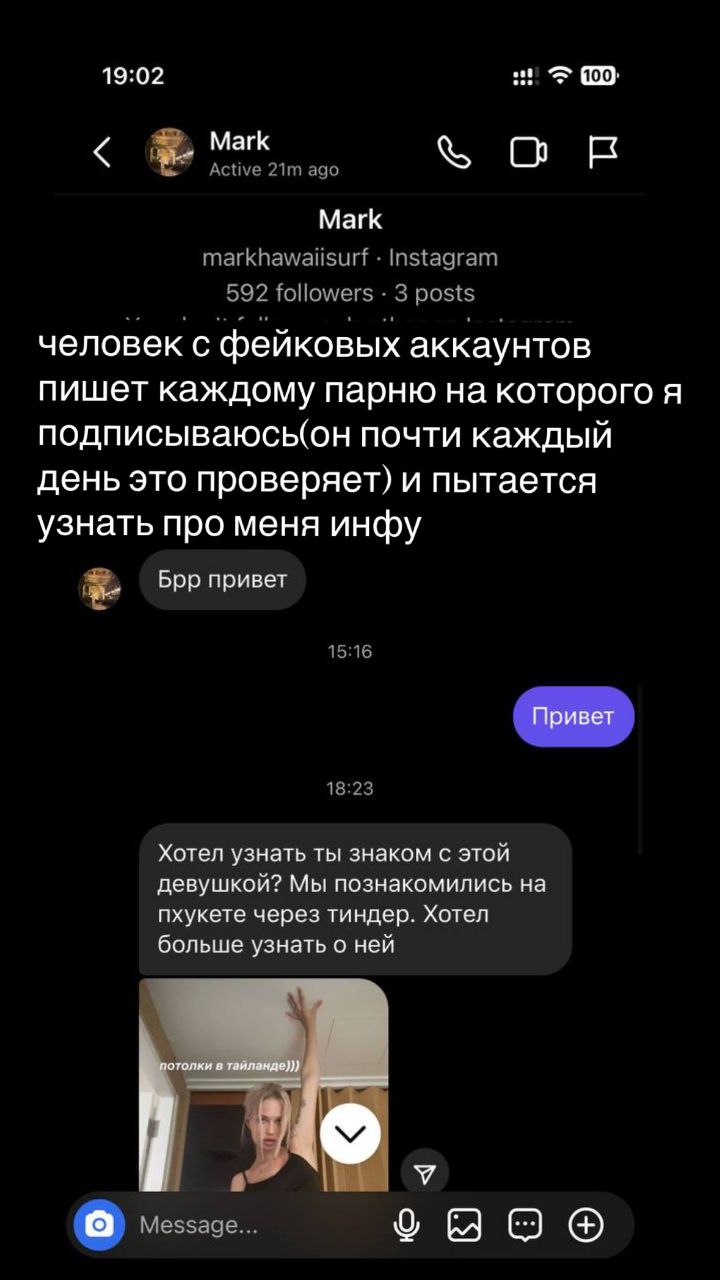Start an audio call with Mark
The height and width of the screenshot is (1280, 720).
[x=454, y=152]
